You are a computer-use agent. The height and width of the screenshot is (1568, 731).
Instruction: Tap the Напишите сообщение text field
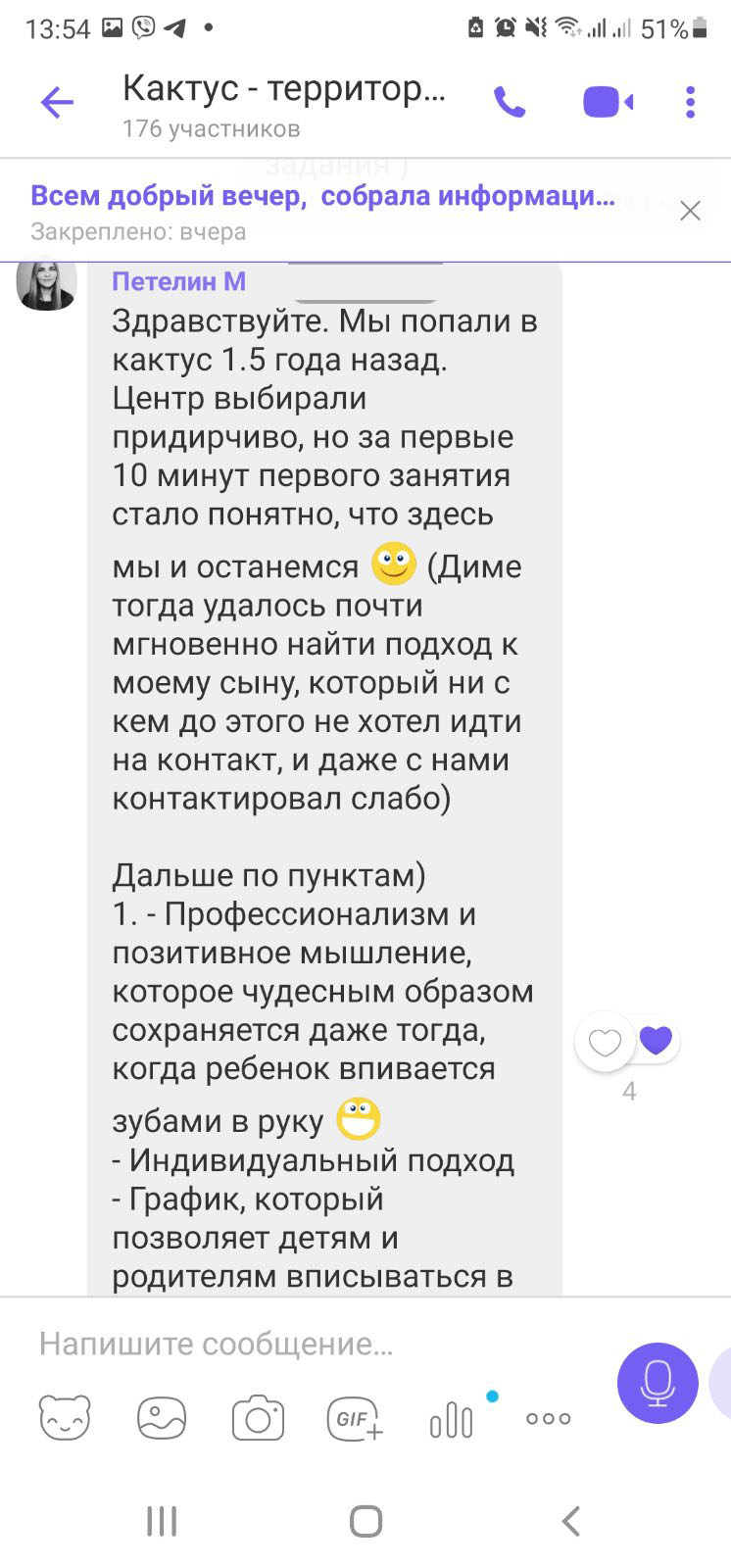[x=314, y=1344]
